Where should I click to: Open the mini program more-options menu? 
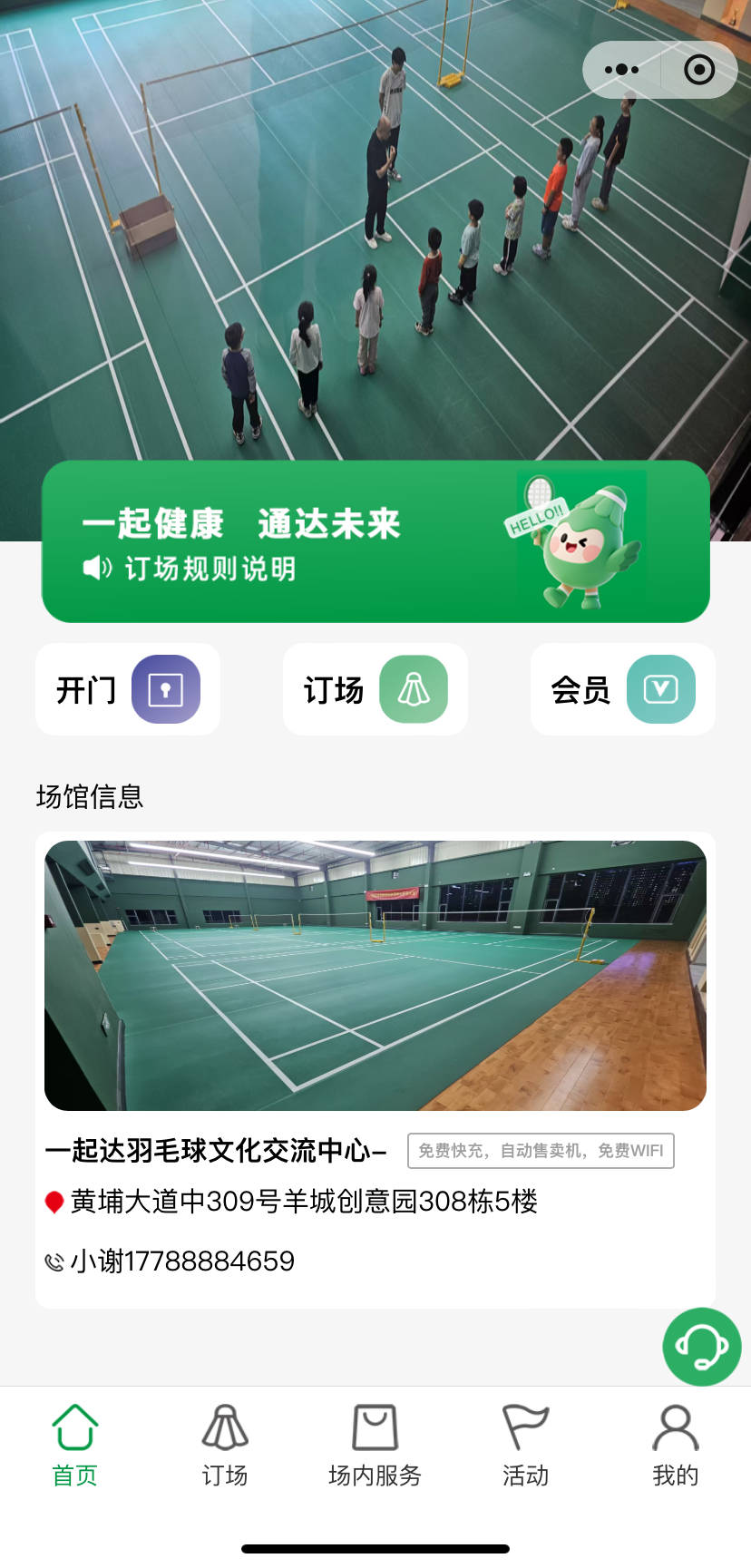point(621,70)
